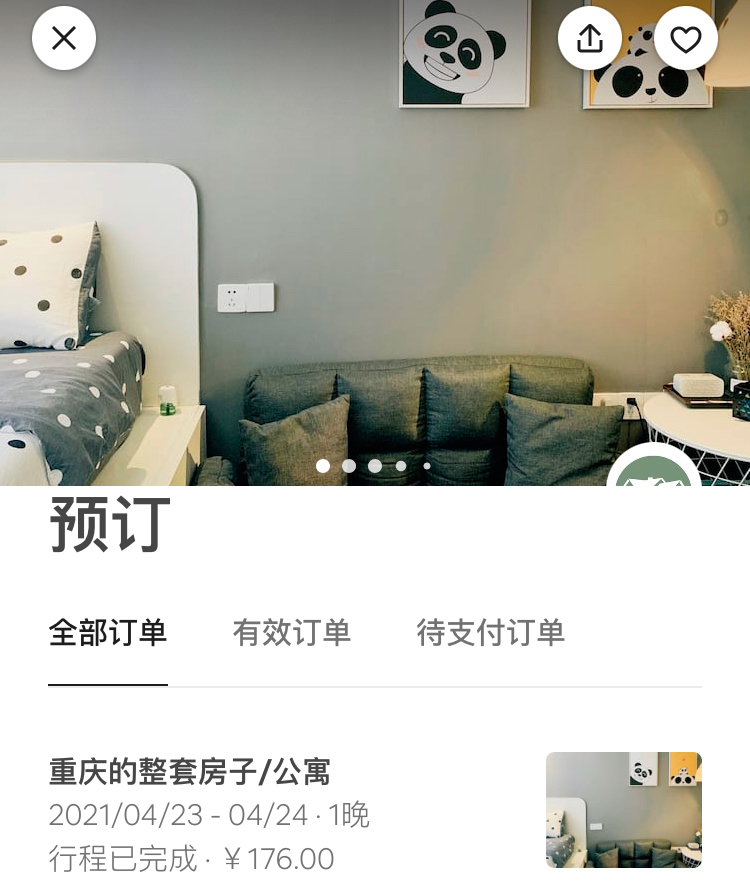Screen dimensions: 750x881
Task: Open the 待支付订单 tab
Action: [491, 632]
